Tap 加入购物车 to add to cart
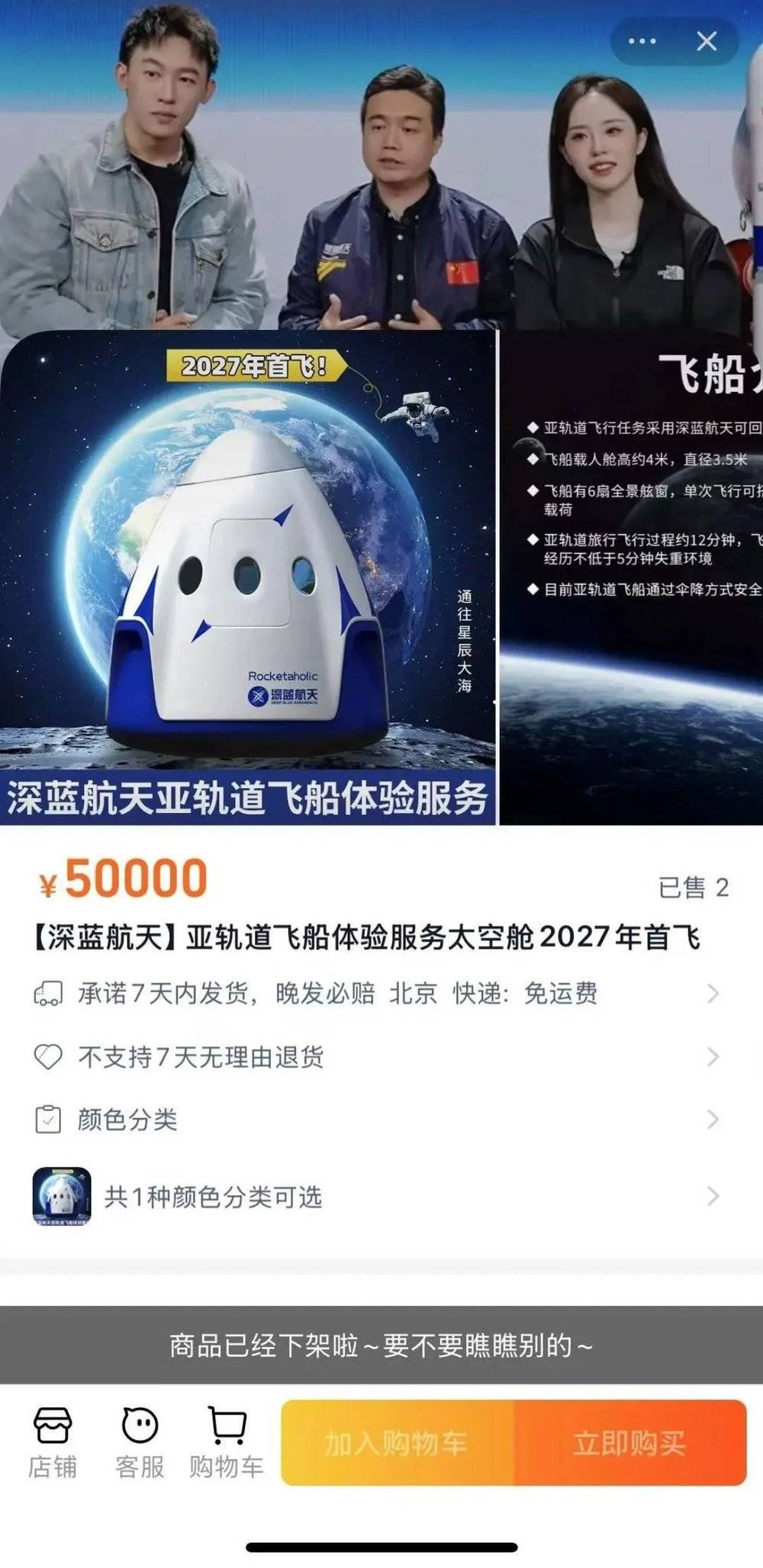 397,1443
